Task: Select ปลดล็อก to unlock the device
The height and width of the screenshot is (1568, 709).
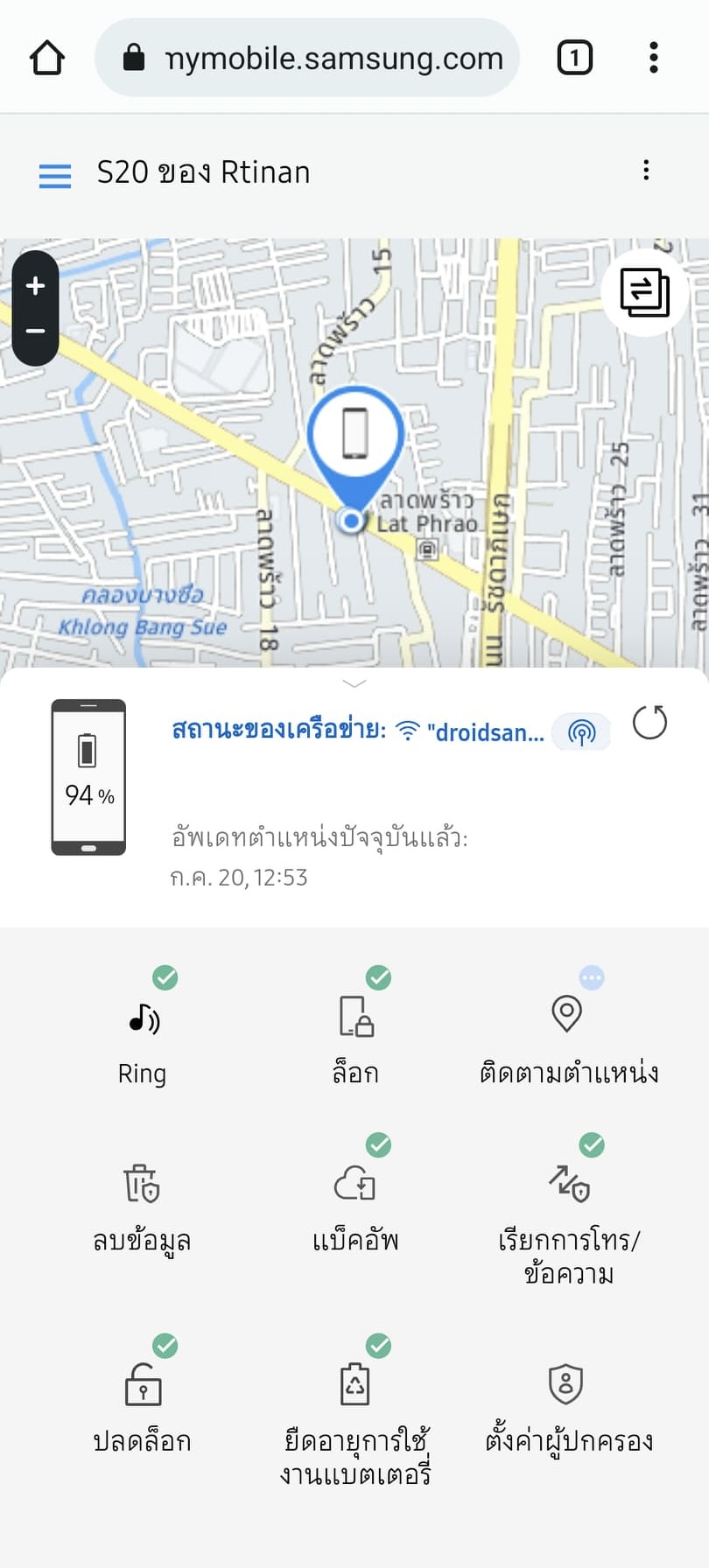Action: pos(143,1404)
